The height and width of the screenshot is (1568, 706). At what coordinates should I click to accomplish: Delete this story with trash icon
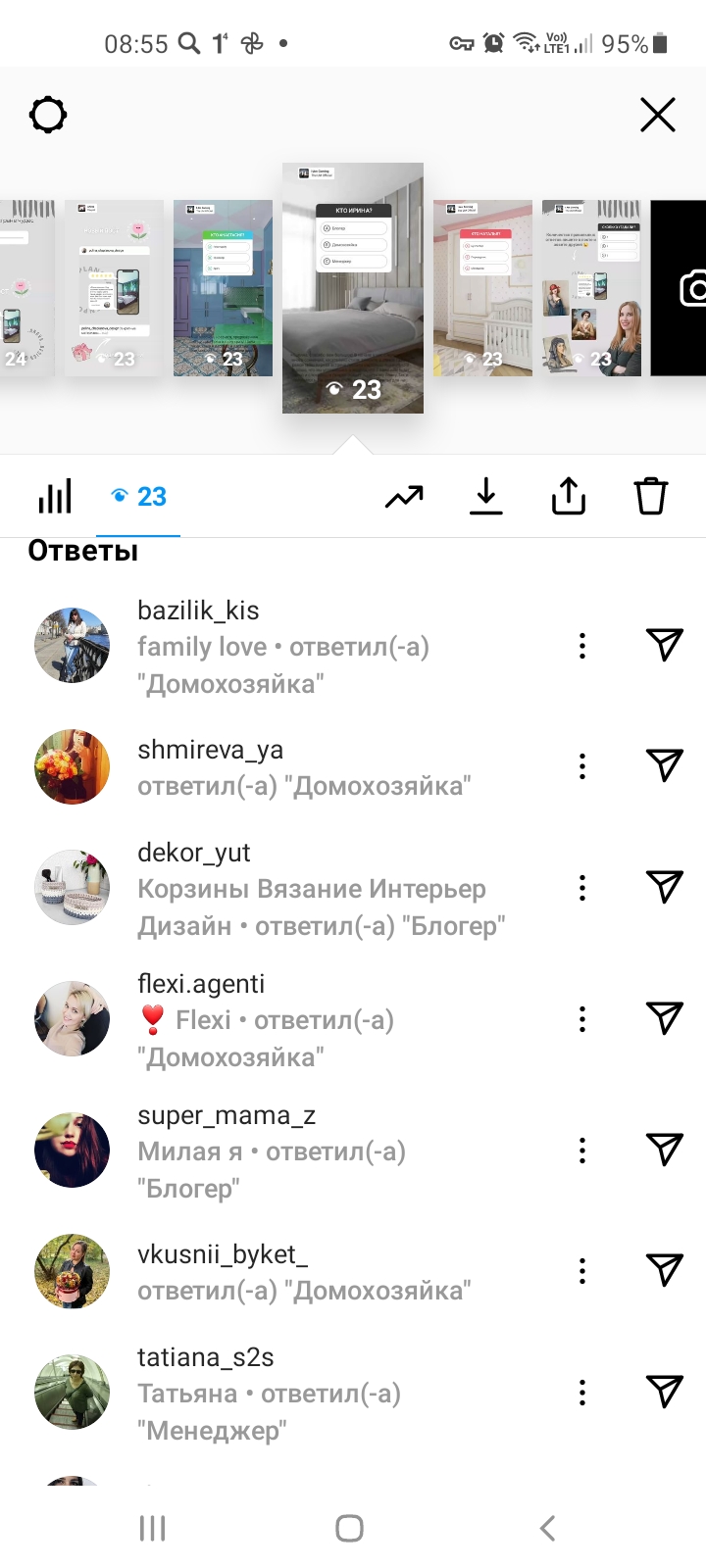pos(651,497)
